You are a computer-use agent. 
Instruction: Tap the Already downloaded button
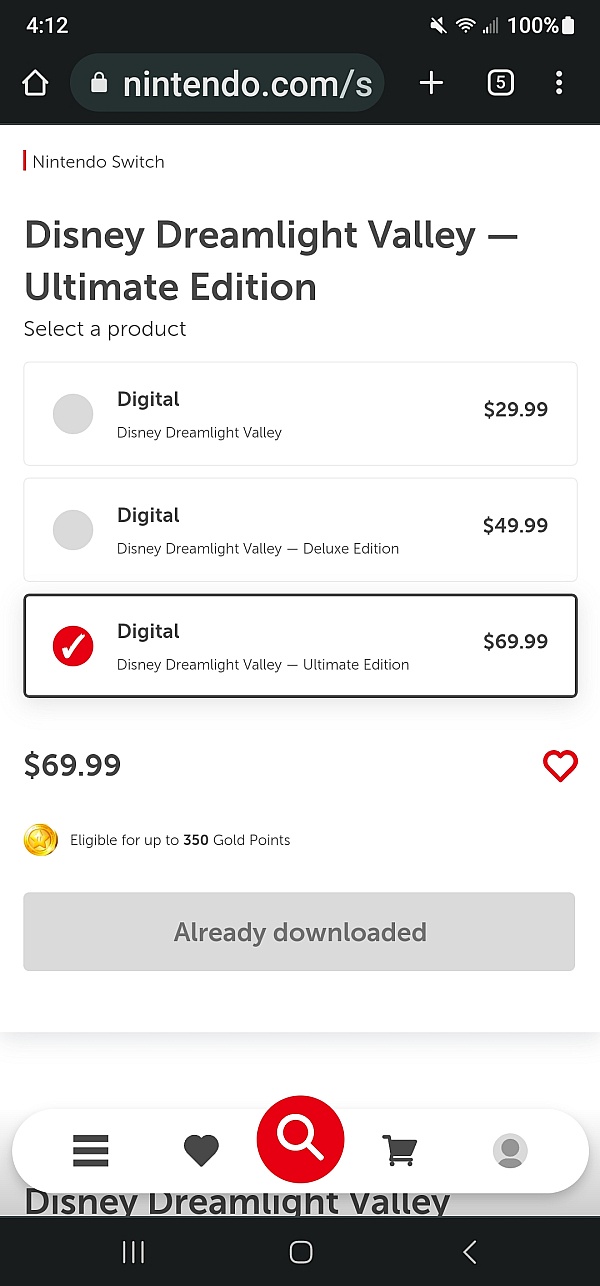[299, 932]
